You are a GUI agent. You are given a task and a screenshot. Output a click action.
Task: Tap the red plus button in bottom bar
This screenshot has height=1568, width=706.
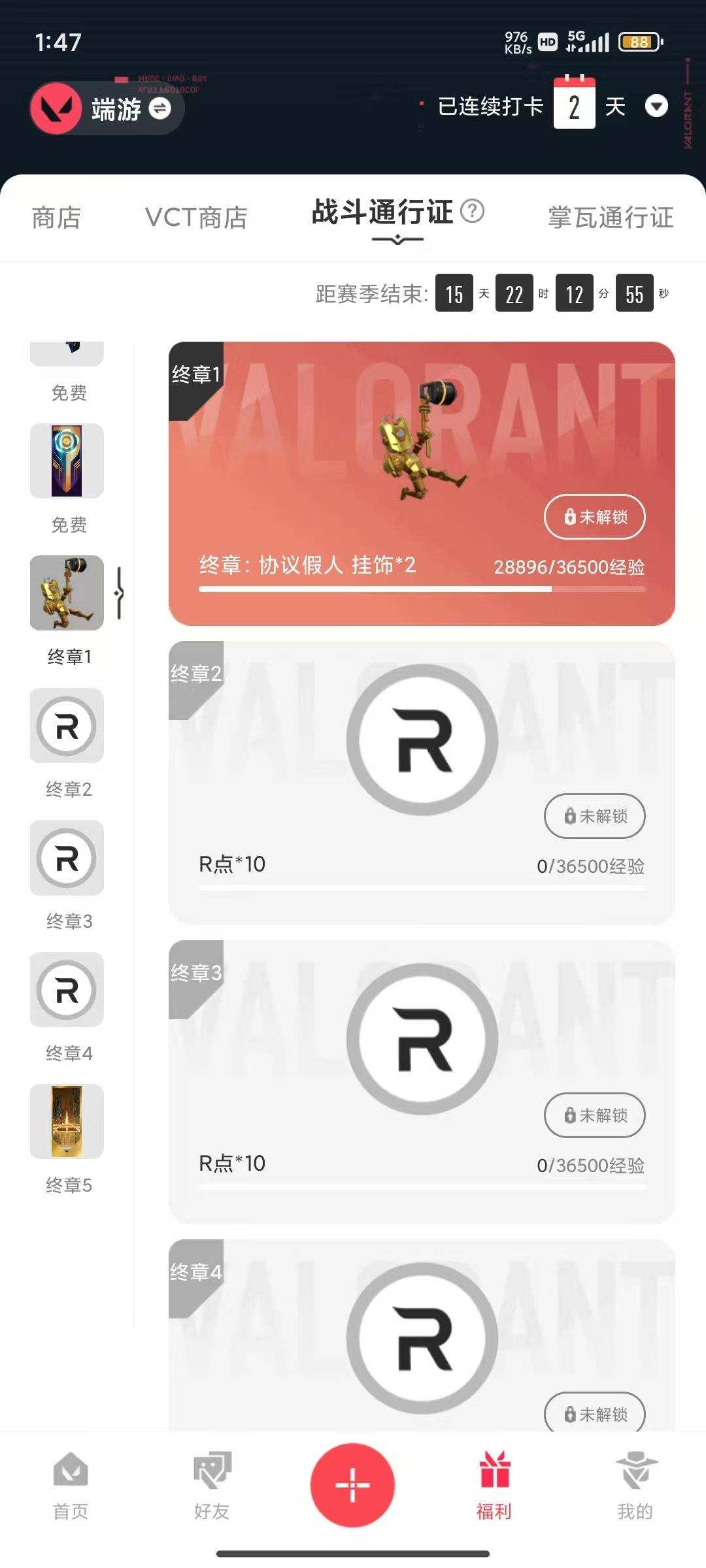click(x=353, y=1484)
